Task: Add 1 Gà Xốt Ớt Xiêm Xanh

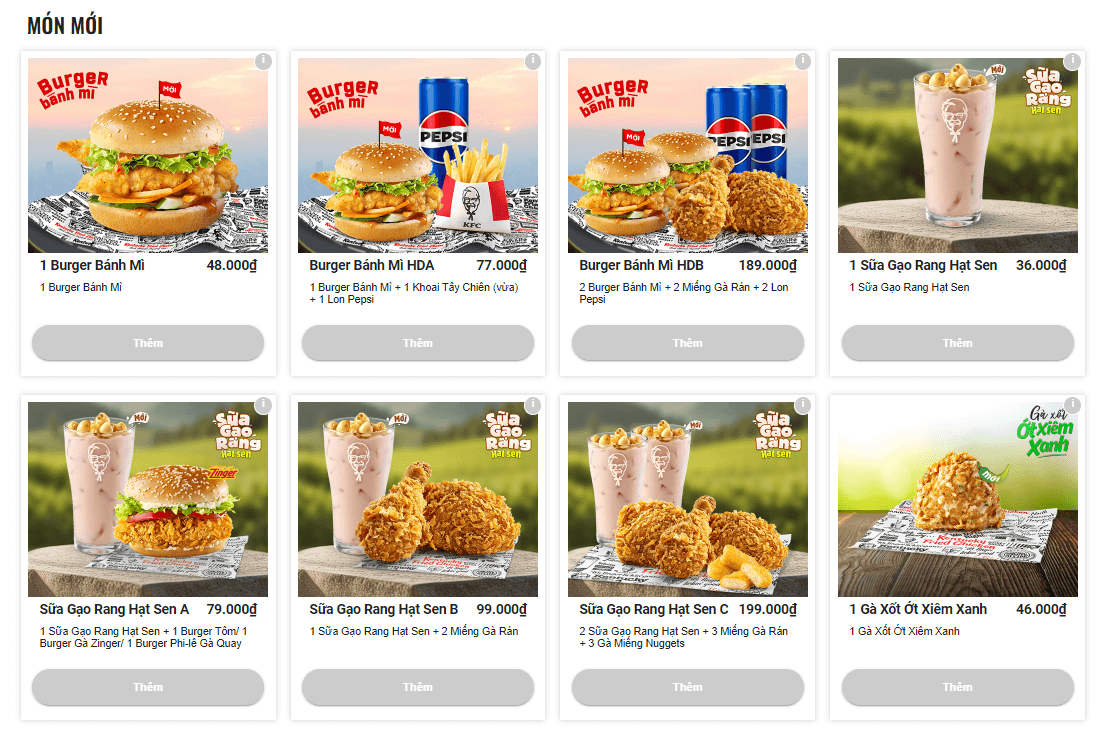Action: [x=958, y=687]
